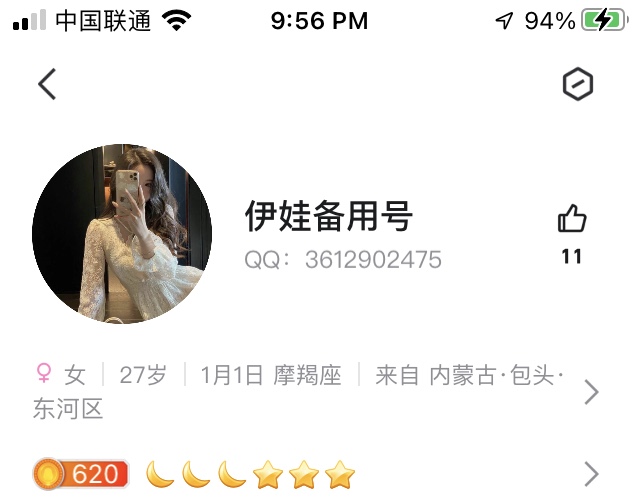Screen dimensions: 640x504
Task: View the profile avatar photo
Action: click(x=122, y=233)
